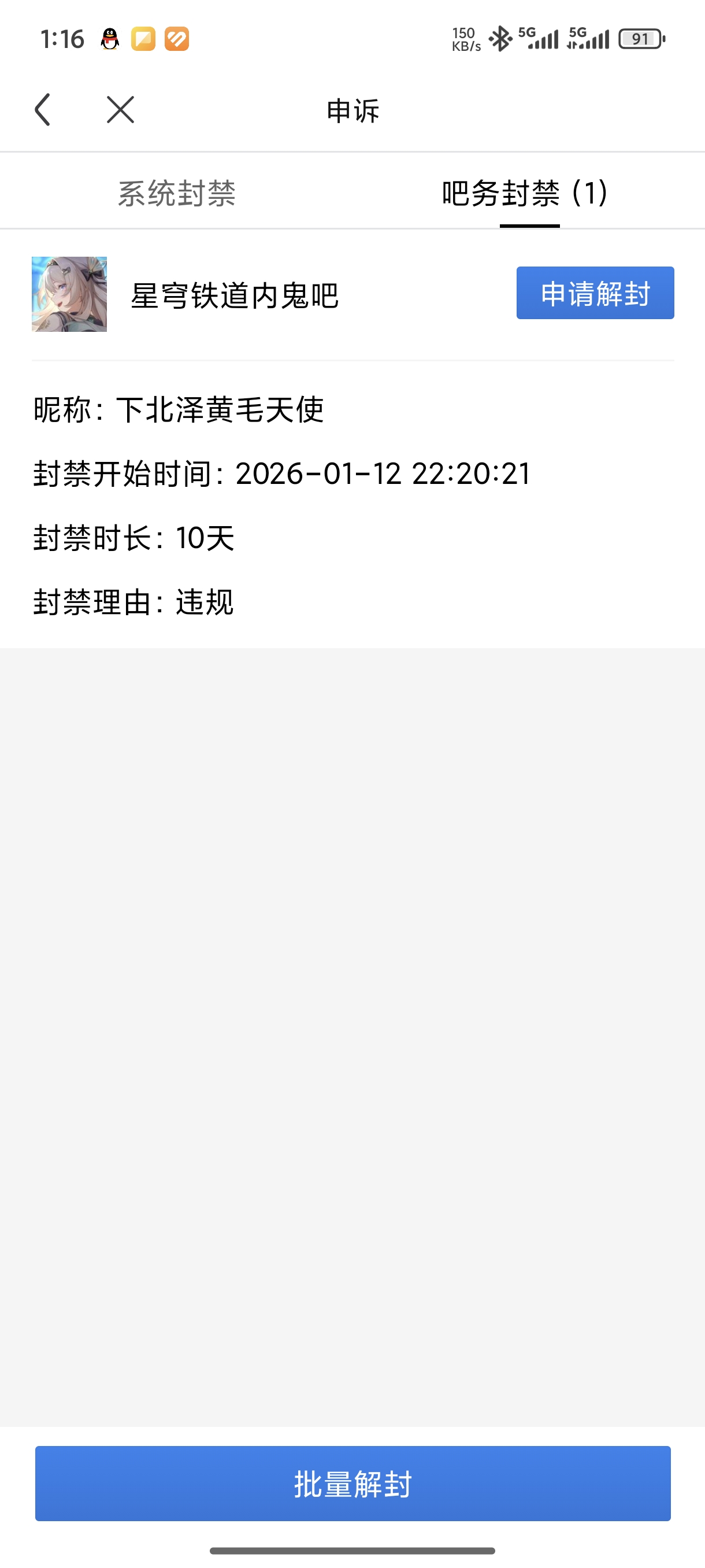
Task: Tap the 批量解封 button
Action: point(353,1483)
